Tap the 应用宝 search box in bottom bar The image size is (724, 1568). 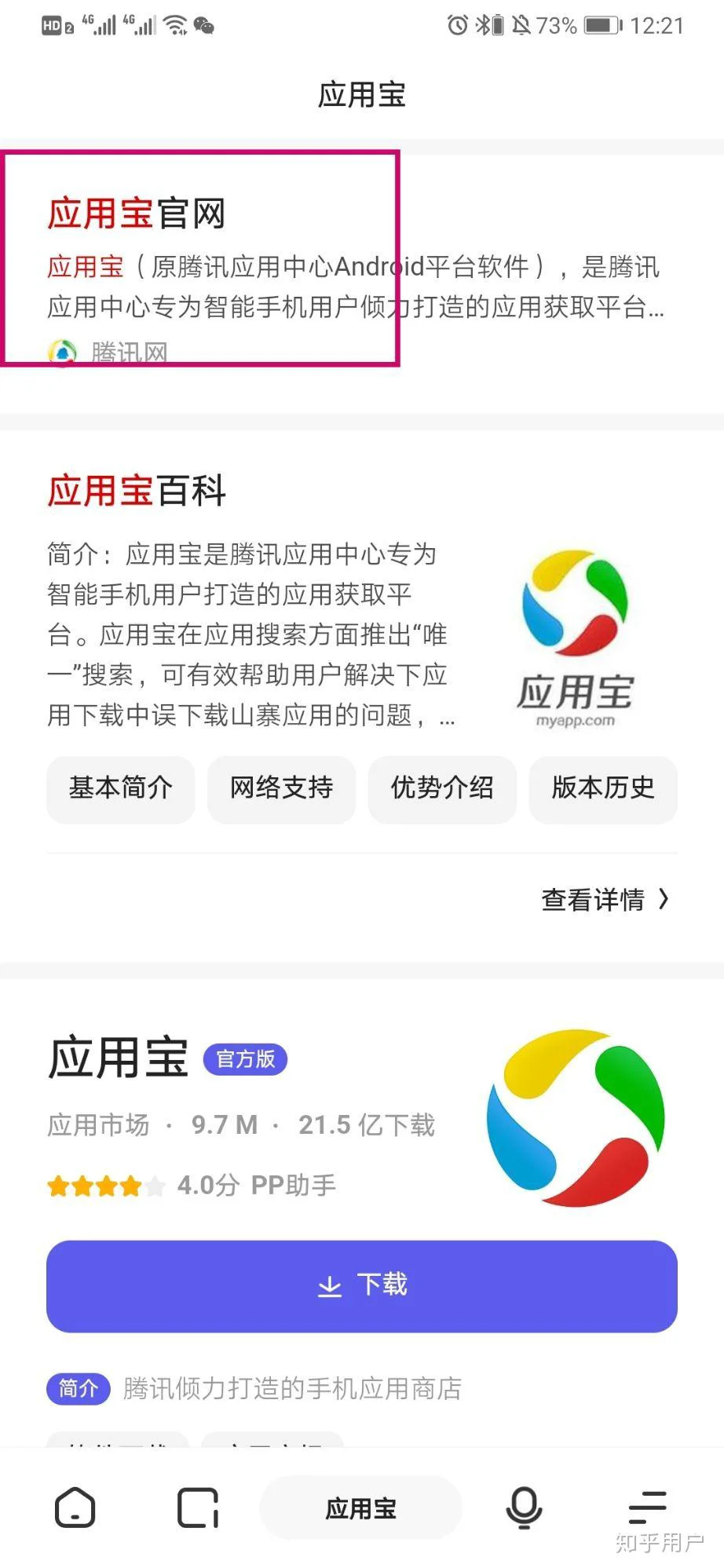point(361,1508)
